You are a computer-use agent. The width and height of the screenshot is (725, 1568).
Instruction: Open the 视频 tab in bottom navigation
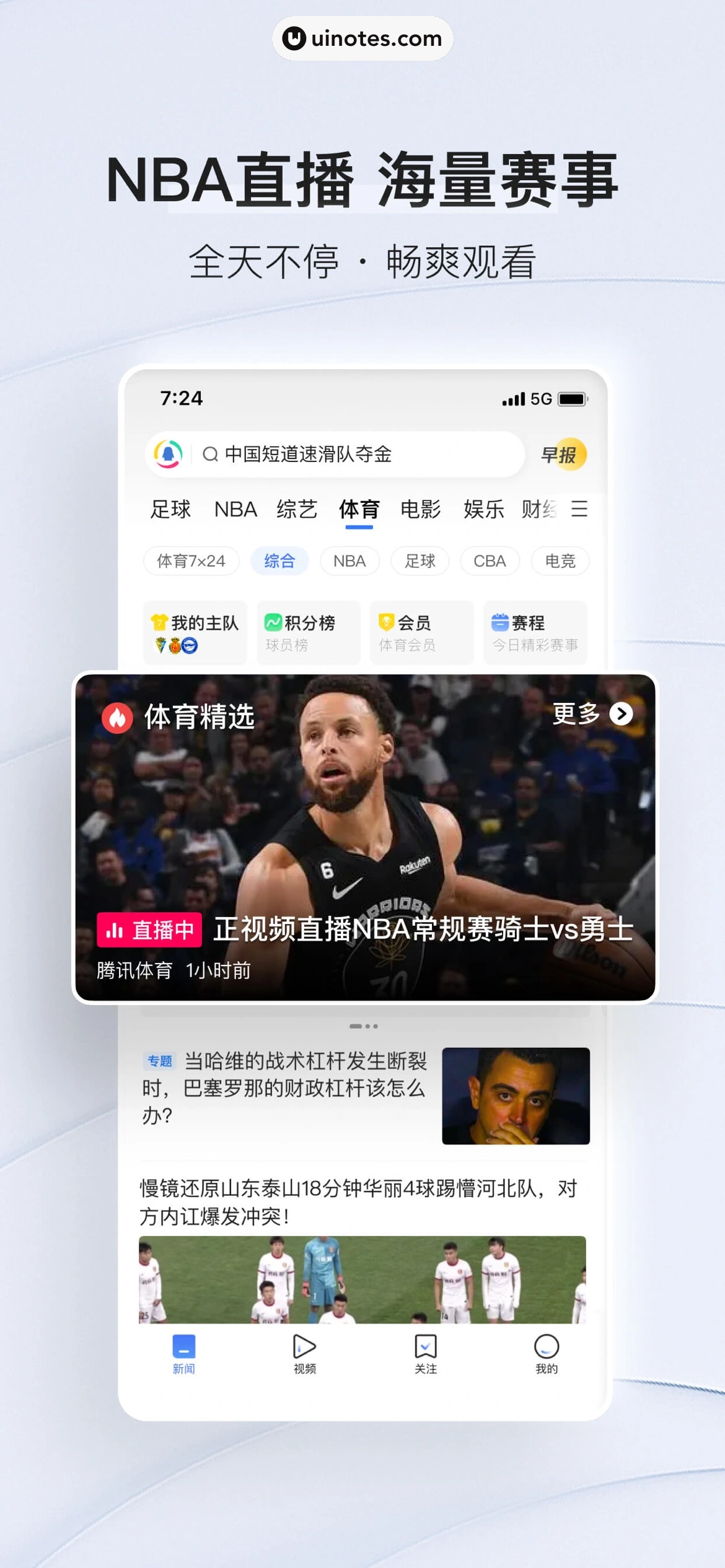coord(303,1353)
